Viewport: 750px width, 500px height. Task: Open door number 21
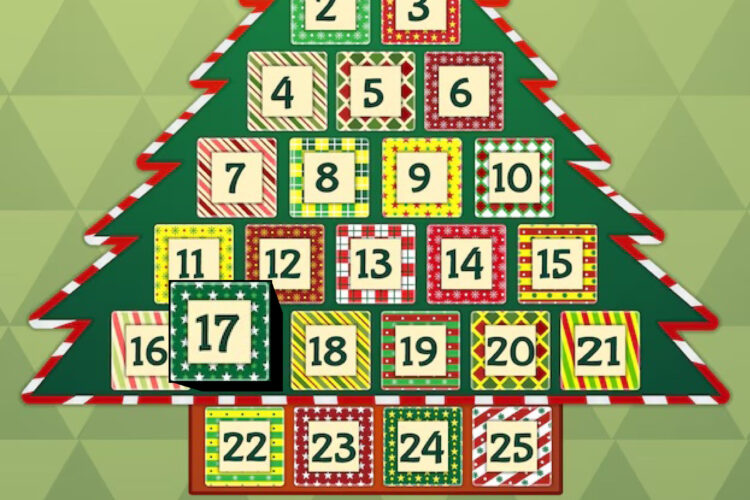click(600, 351)
